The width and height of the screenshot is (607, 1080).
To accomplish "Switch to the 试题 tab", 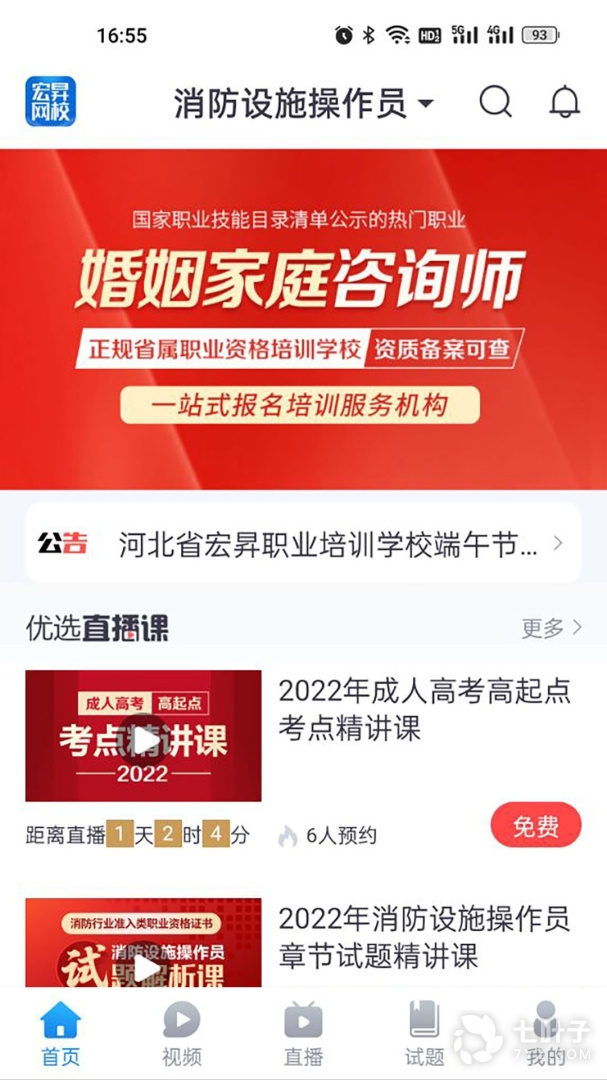I will [424, 1034].
